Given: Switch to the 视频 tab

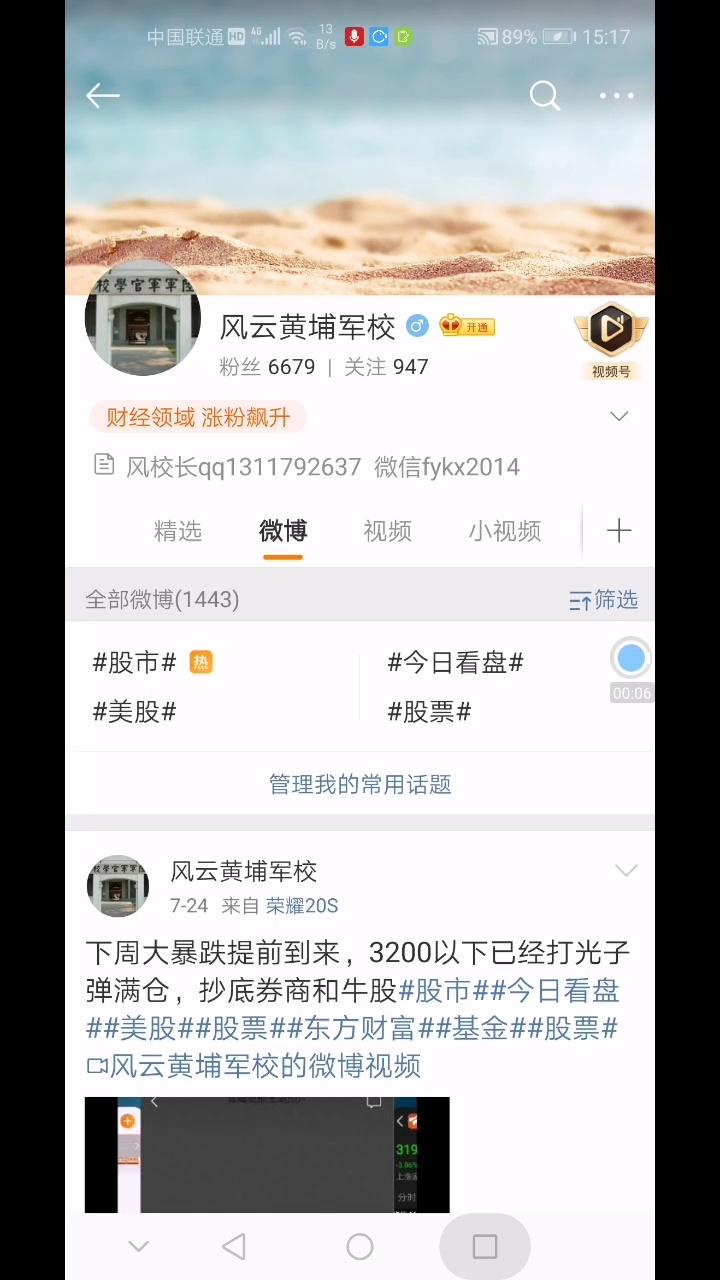Looking at the screenshot, I should coord(387,531).
